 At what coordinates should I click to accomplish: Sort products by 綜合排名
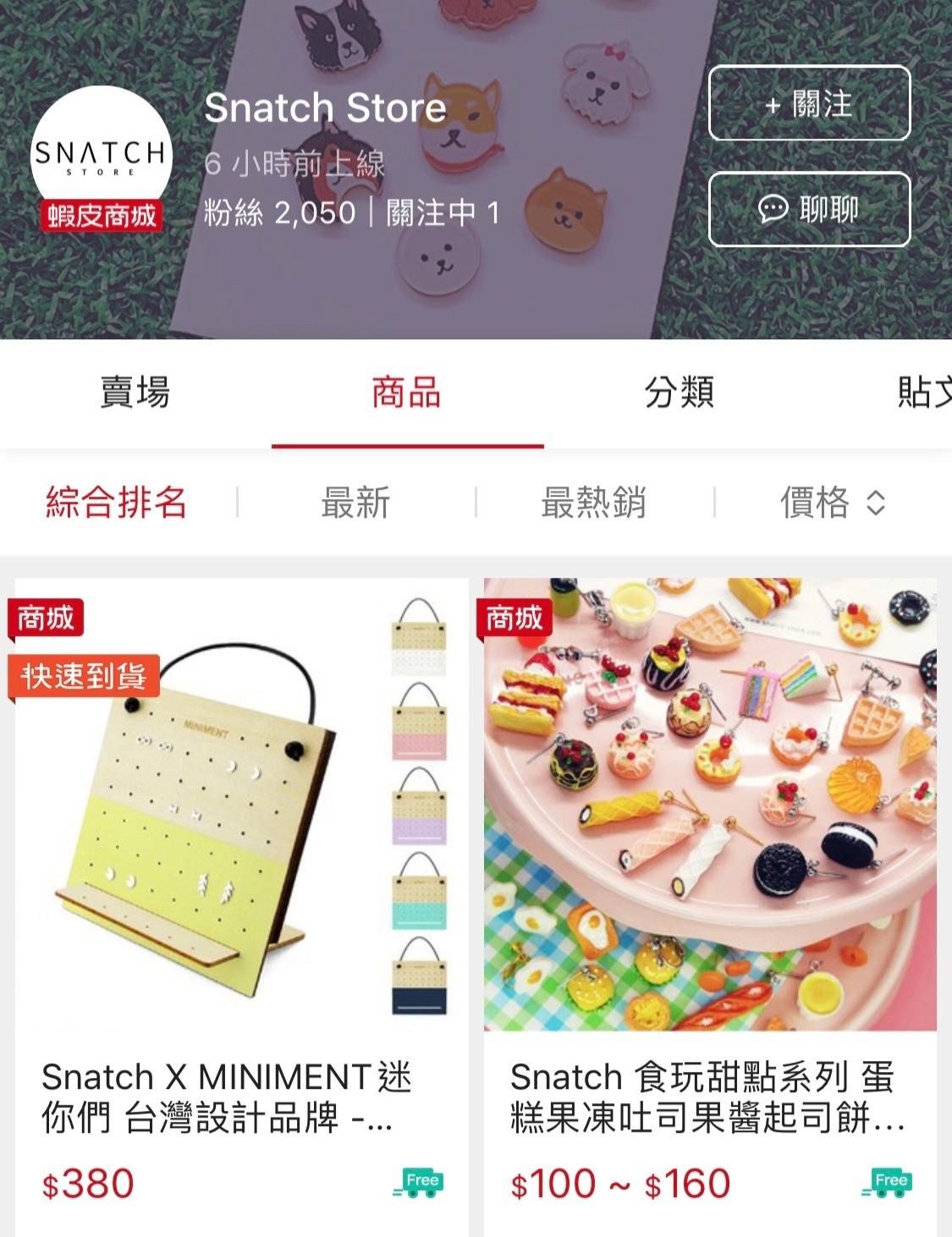(117, 503)
